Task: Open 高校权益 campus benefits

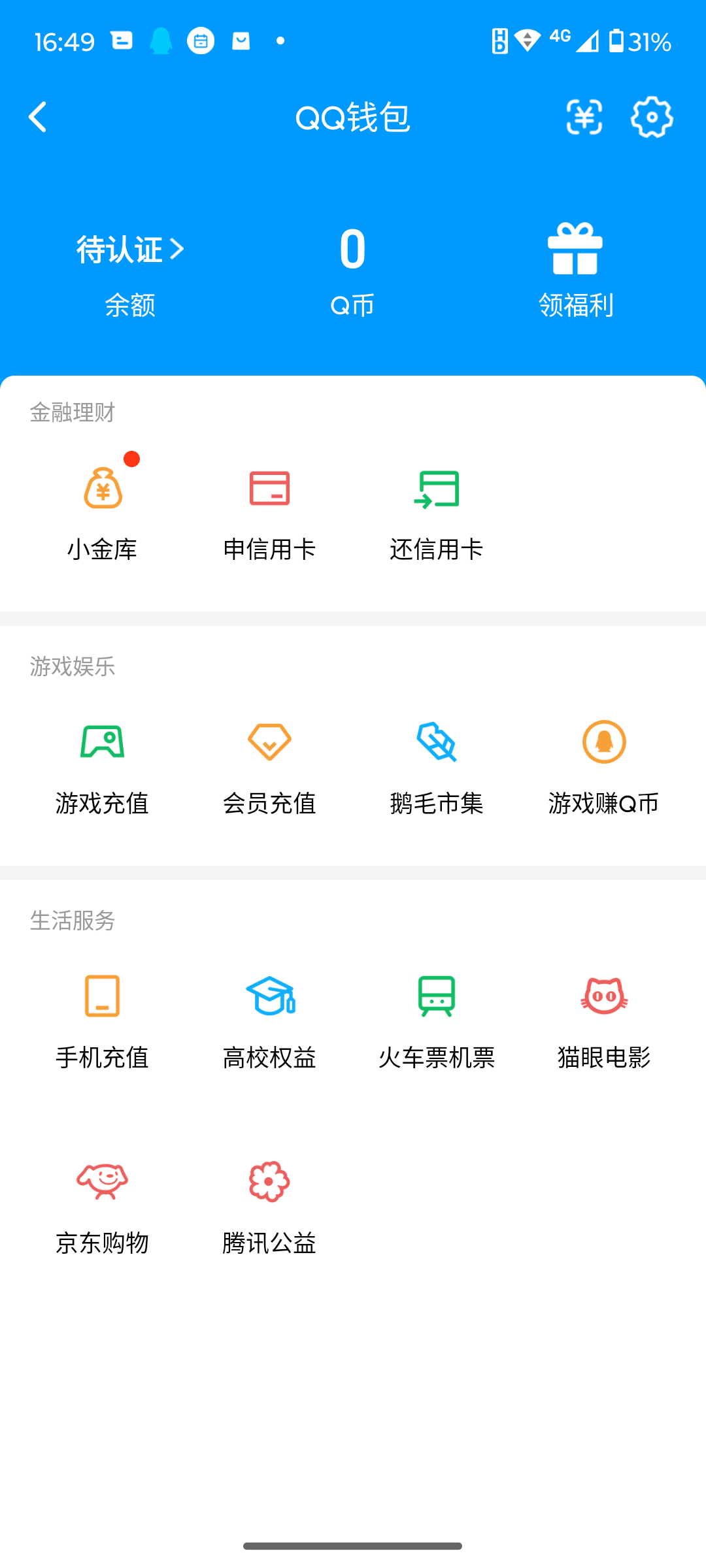Action: point(269,1019)
